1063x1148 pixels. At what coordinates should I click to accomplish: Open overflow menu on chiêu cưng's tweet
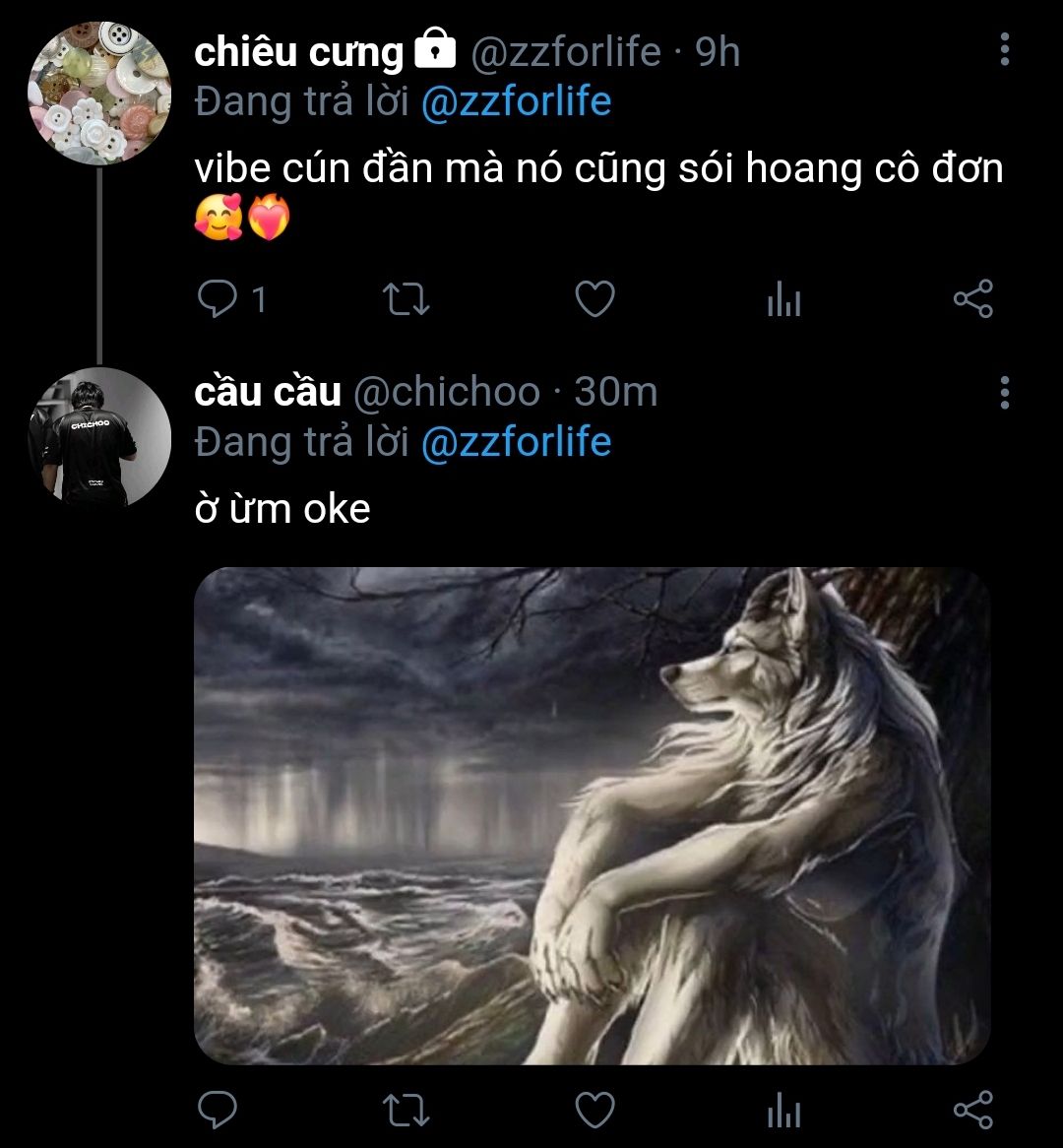[x=1004, y=49]
